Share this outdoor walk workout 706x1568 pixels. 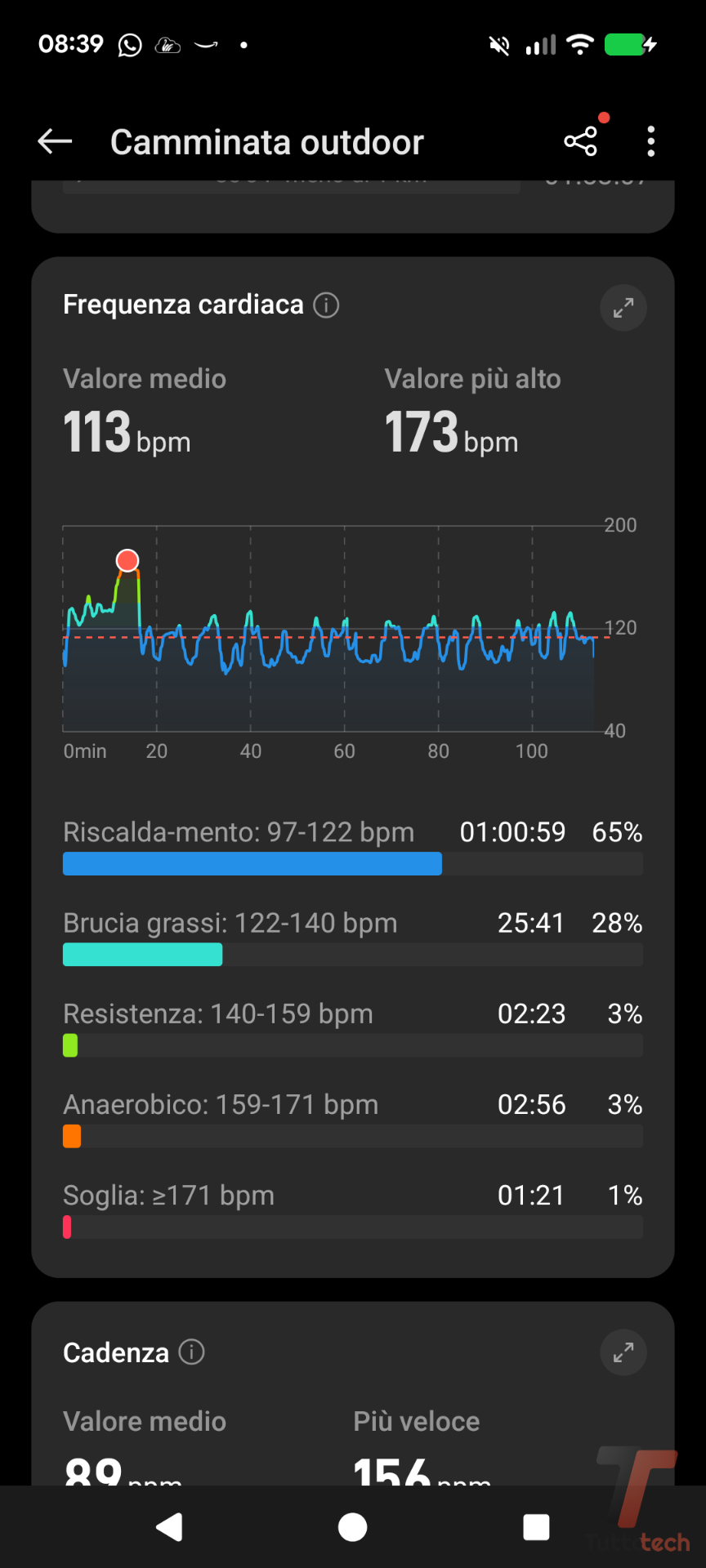point(581,142)
